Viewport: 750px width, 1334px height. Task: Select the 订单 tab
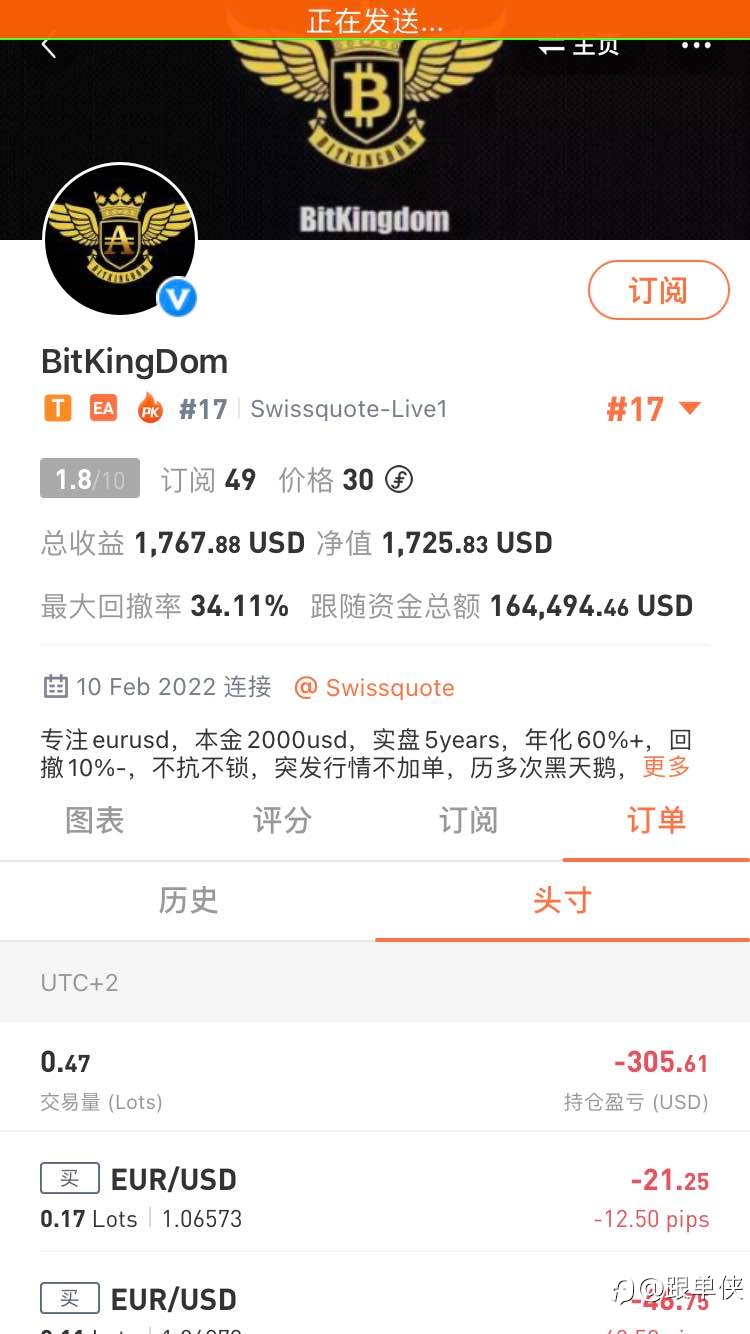coord(656,821)
